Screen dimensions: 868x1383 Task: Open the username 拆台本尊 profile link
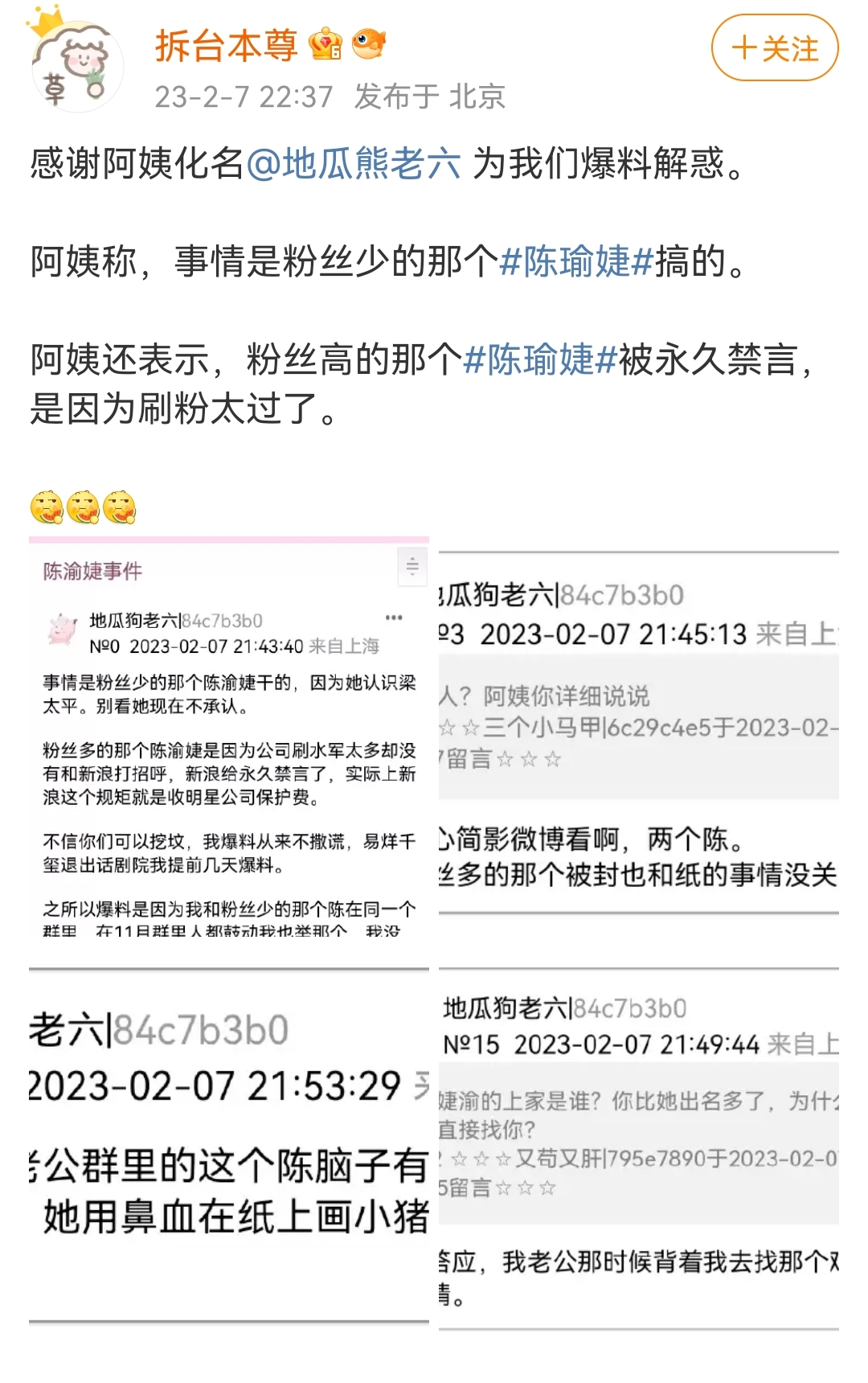tap(226, 46)
